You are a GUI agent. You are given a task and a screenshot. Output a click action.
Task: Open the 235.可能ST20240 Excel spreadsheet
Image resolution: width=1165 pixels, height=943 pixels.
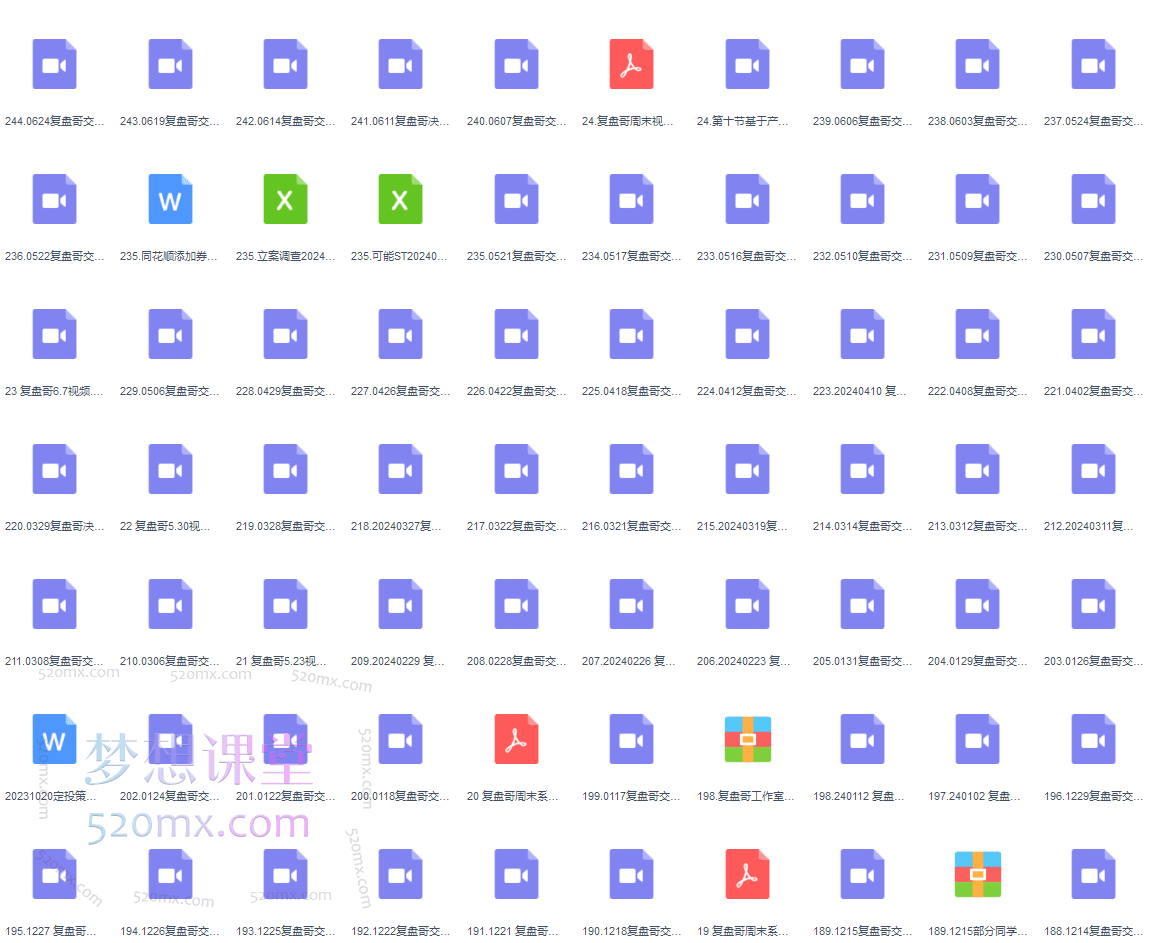point(400,200)
